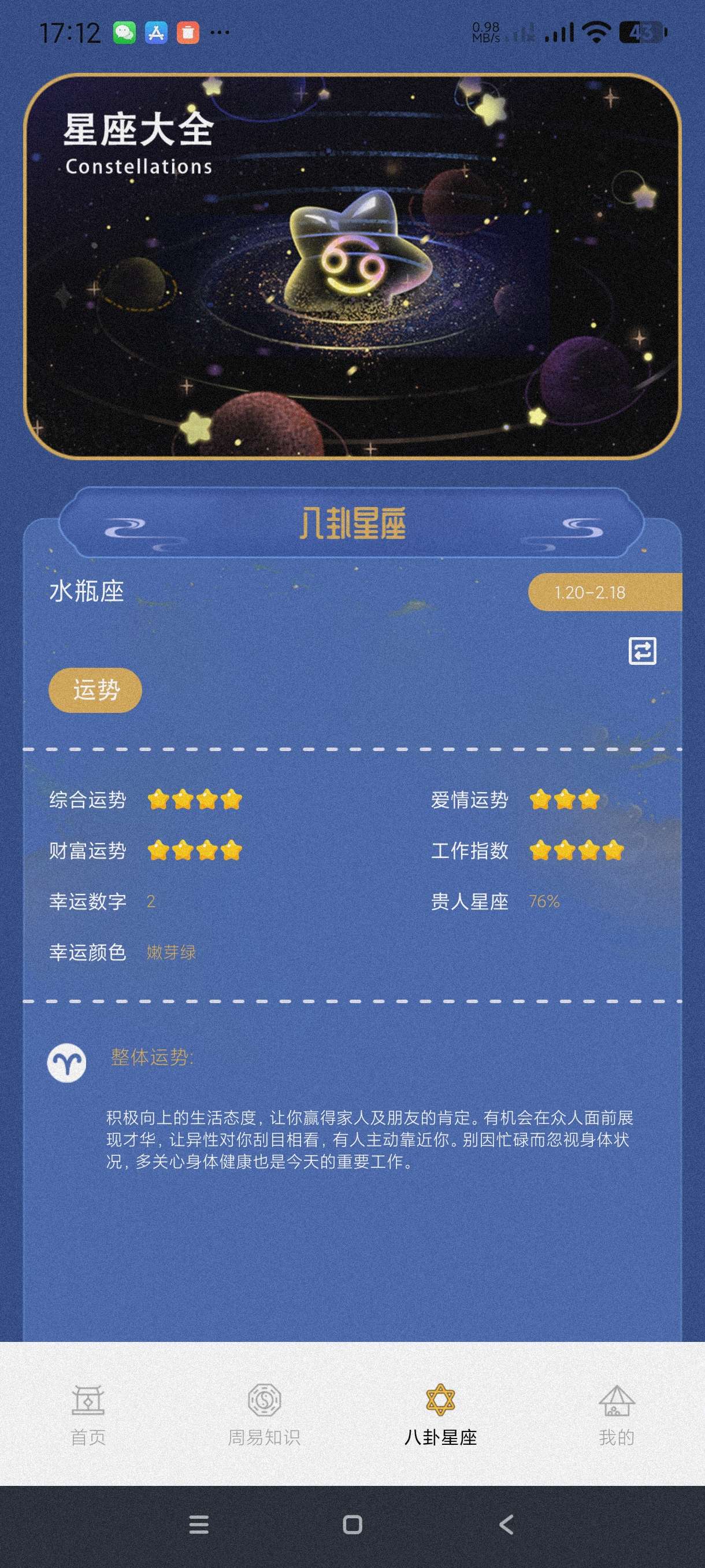This screenshot has height=1568, width=705.
Task: Tap the switch constellation icon
Action: [x=642, y=650]
